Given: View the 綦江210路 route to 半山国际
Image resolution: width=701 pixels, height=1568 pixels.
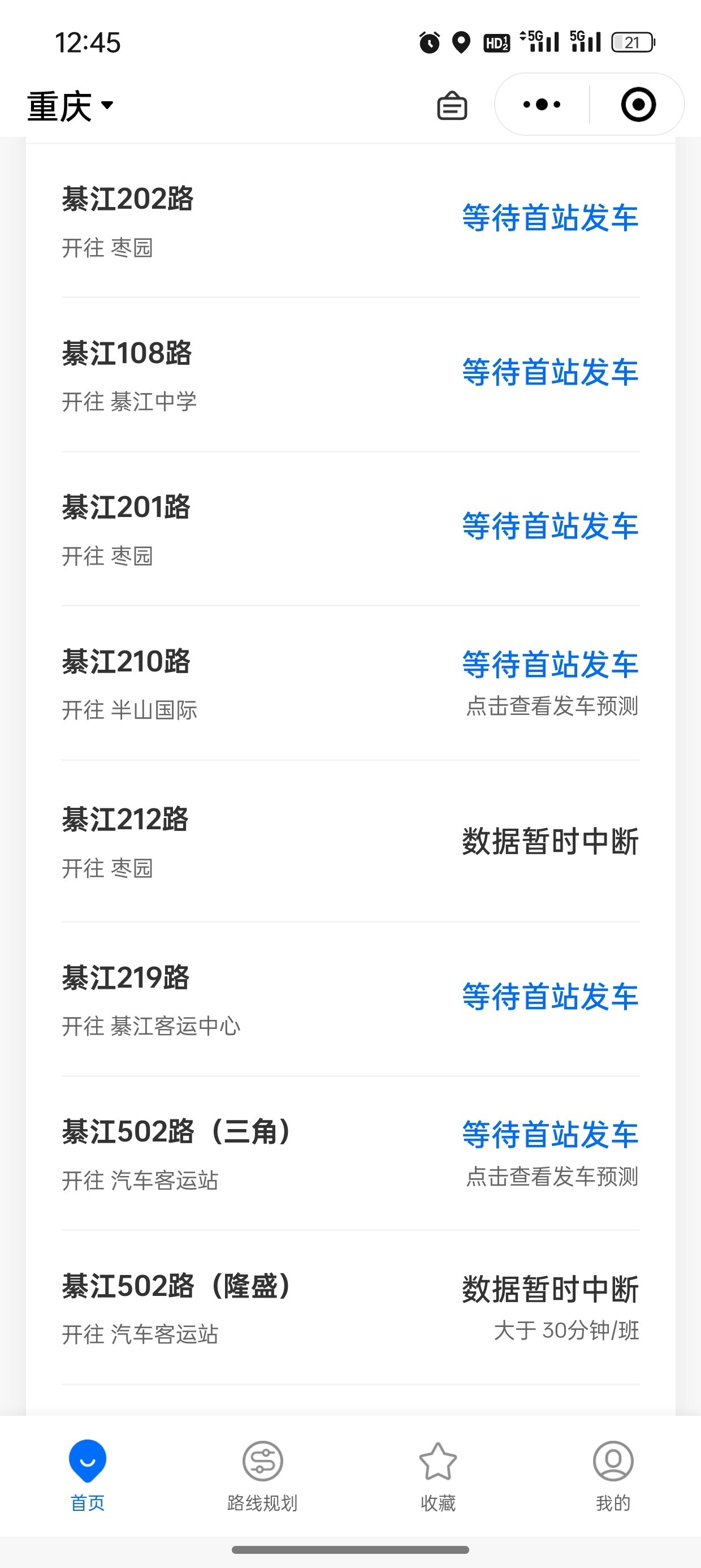Looking at the screenshot, I should (x=350, y=683).
